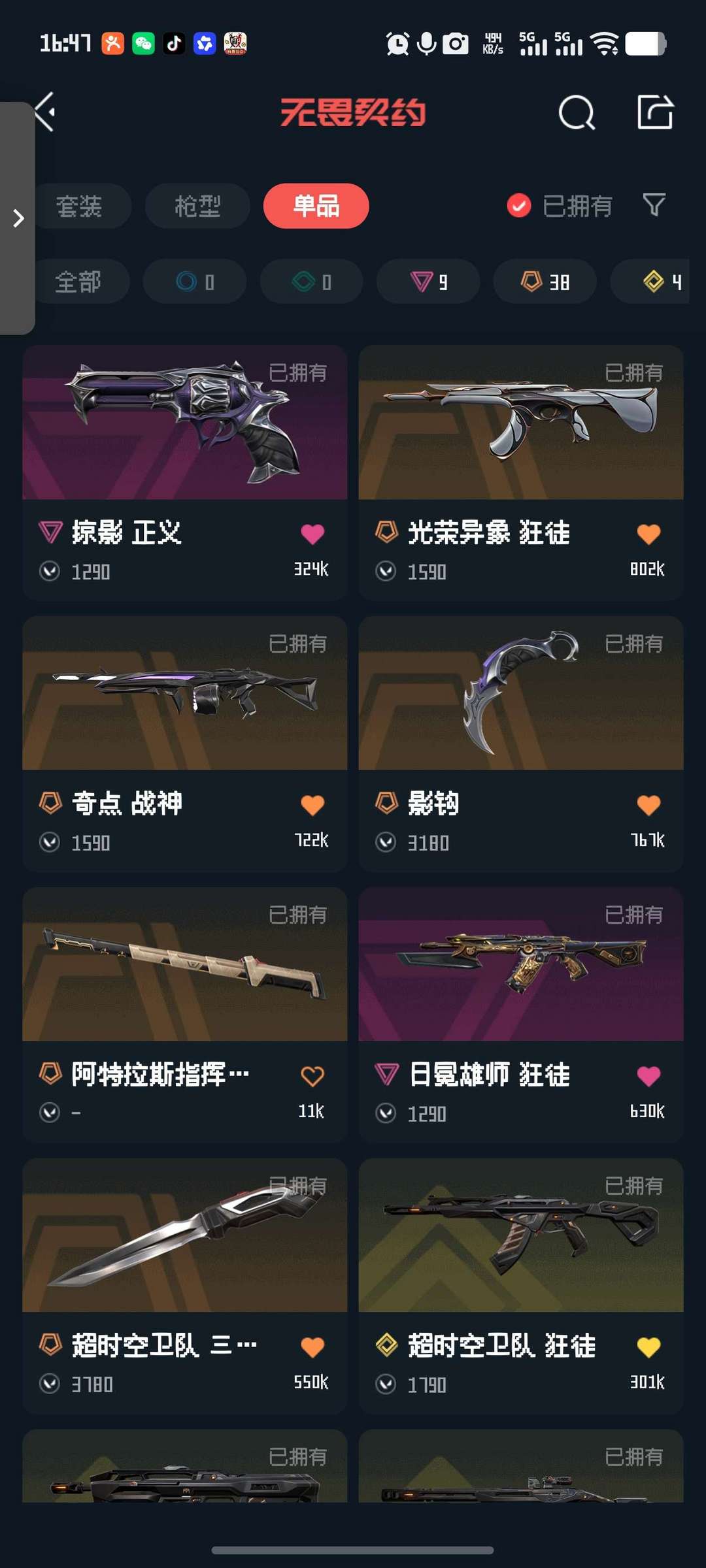
Task: Open the 超时空卫队 狂徒 skin card
Action: point(521,1286)
